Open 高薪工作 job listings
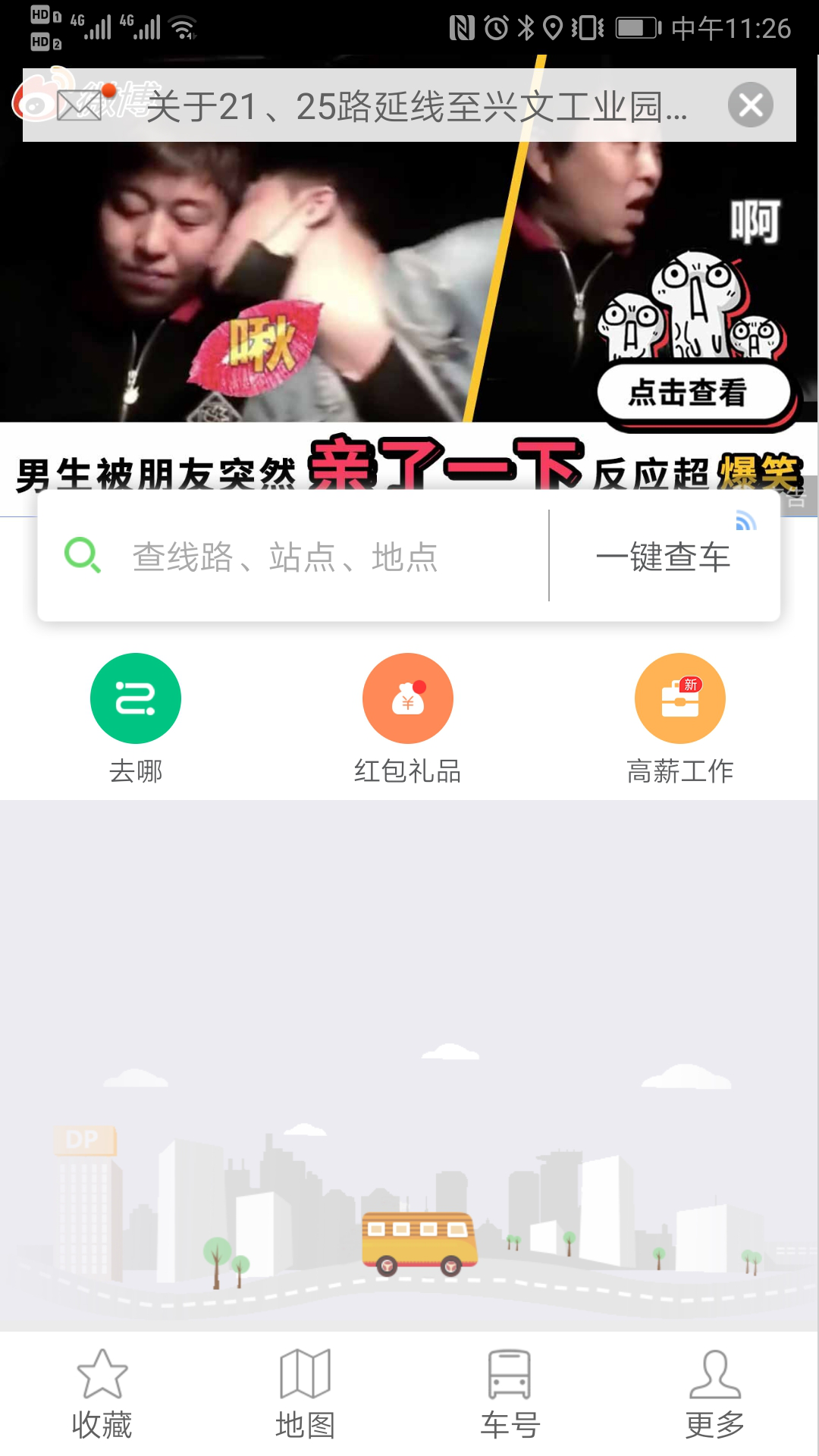This screenshot has height=1456, width=819. [x=680, y=717]
